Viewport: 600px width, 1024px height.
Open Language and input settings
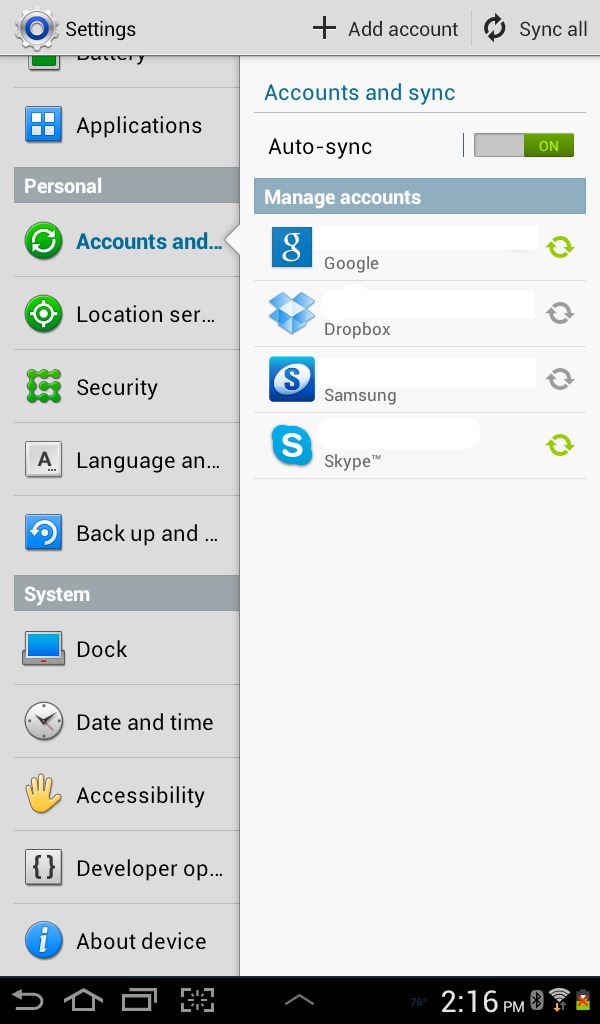tap(127, 460)
